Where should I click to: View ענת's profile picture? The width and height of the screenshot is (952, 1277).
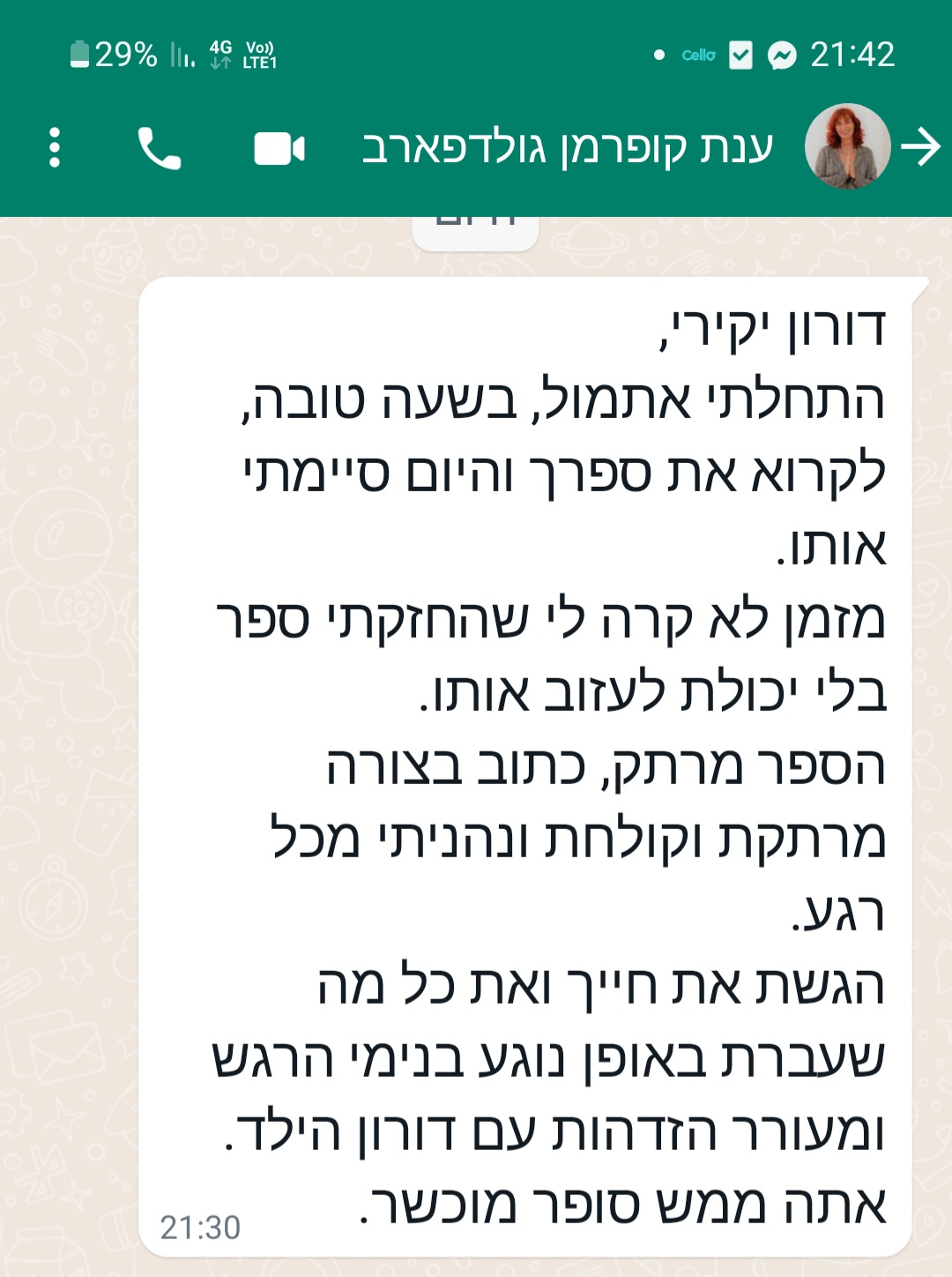click(x=847, y=147)
